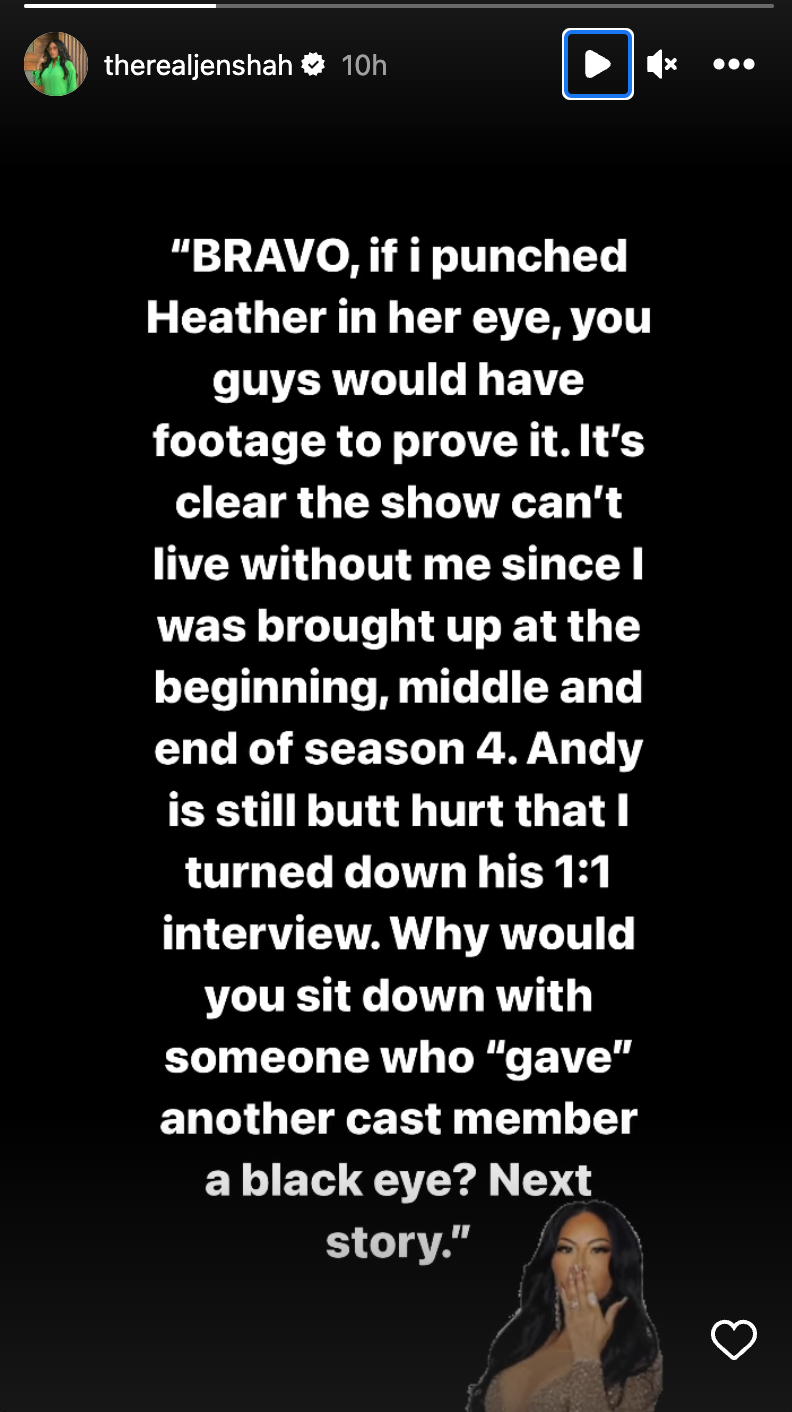Unmute the story audio
792x1412 pixels.
662,65
